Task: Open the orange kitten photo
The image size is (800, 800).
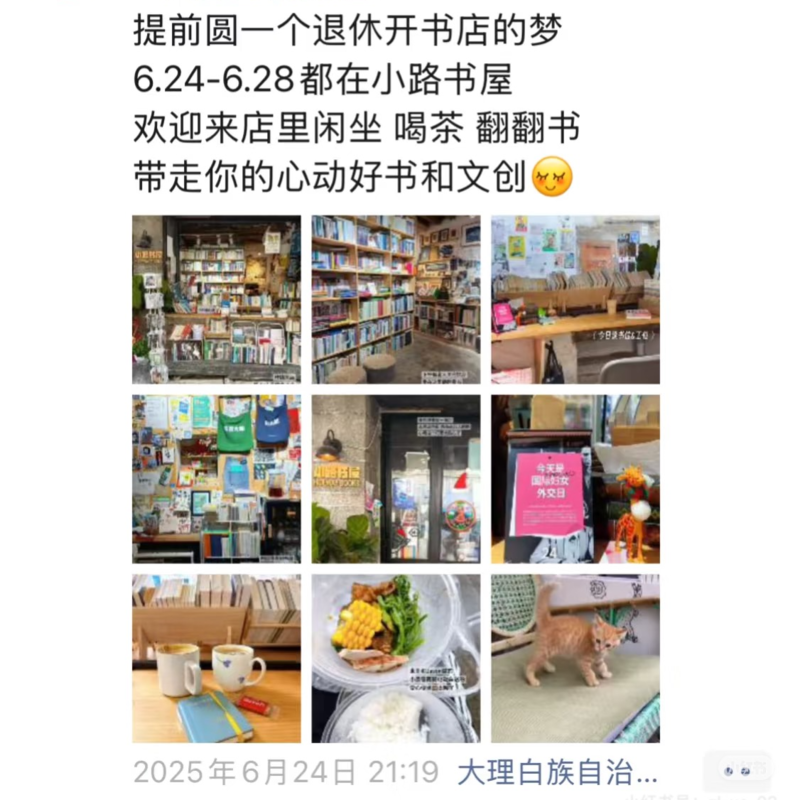Action: click(575, 657)
